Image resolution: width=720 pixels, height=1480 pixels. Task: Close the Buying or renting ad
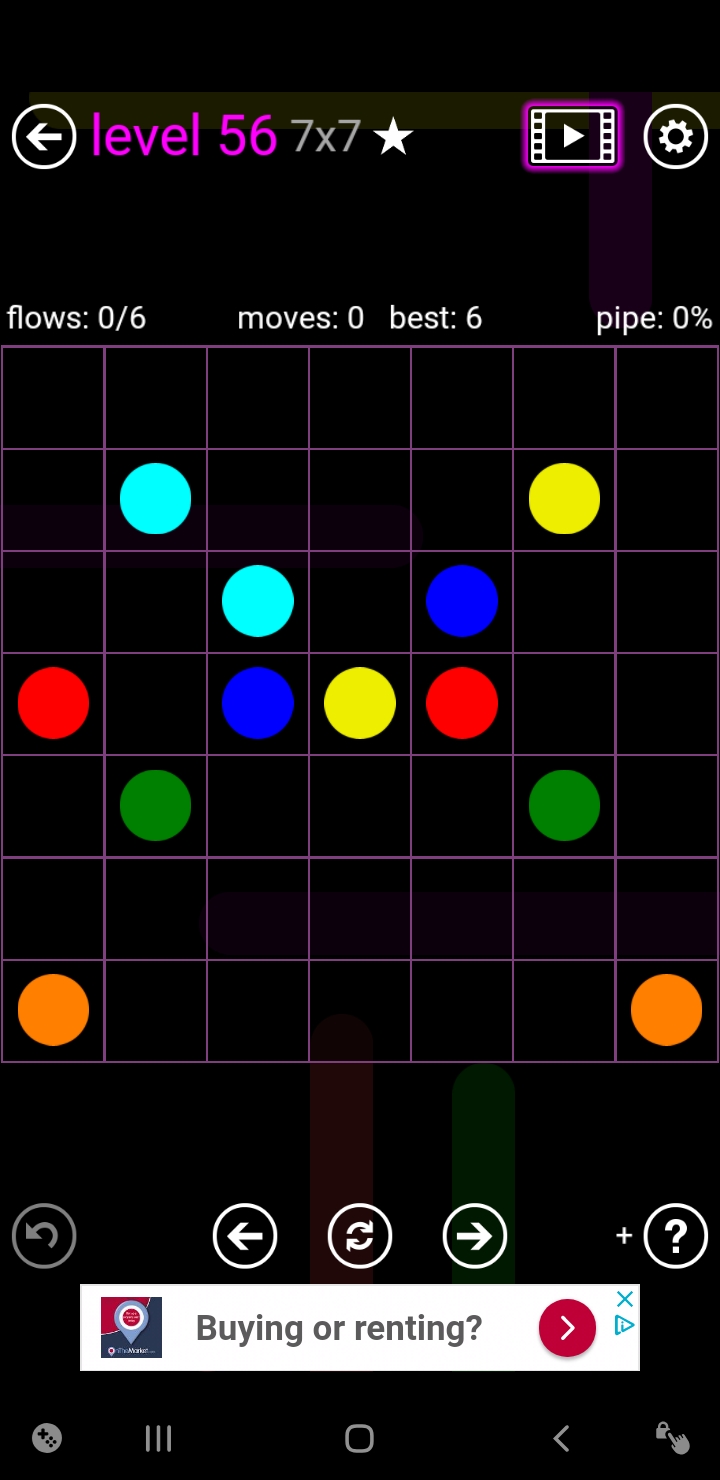(x=625, y=1299)
